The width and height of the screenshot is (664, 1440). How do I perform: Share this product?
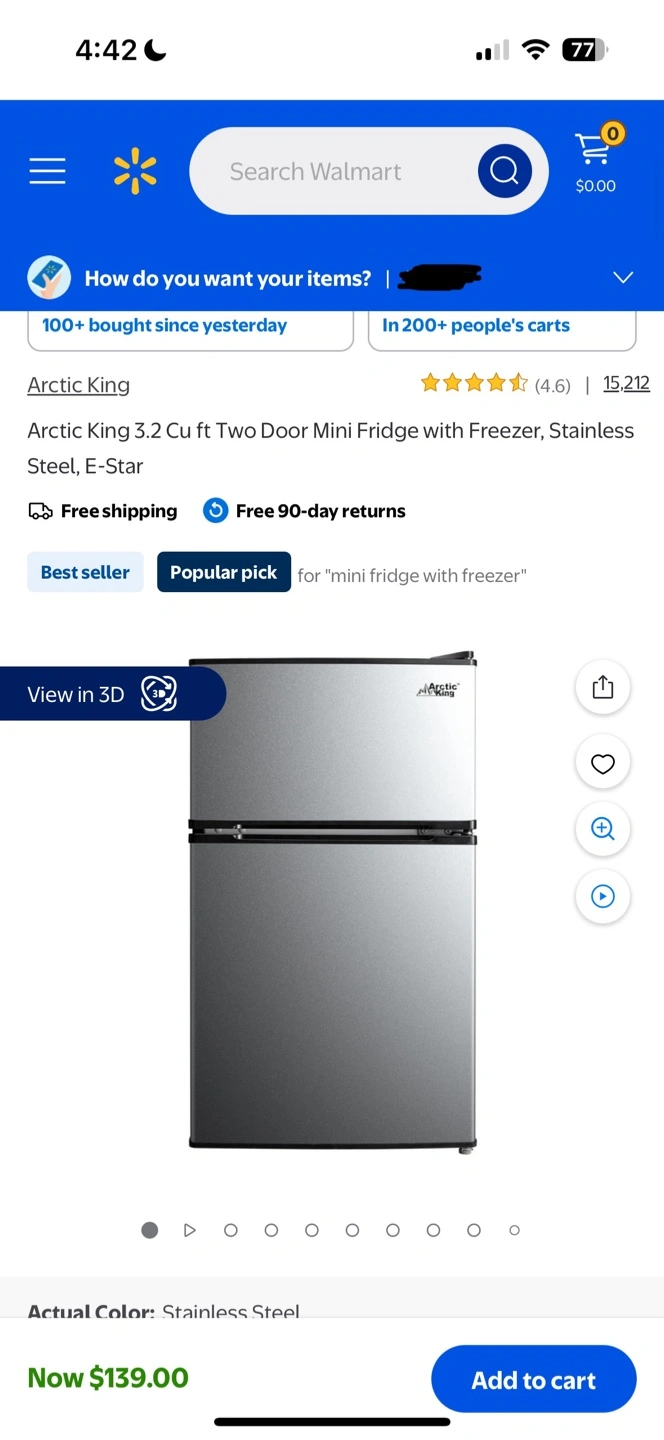click(x=603, y=687)
